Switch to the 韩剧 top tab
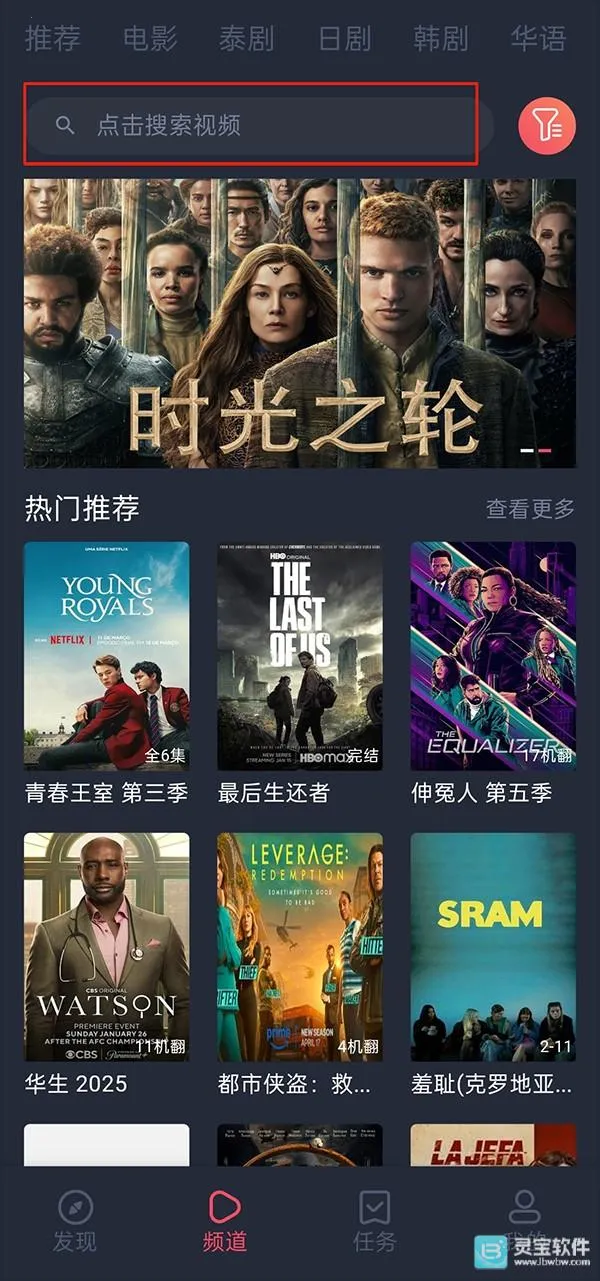This screenshot has height=1281, width=600. pos(441,39)
